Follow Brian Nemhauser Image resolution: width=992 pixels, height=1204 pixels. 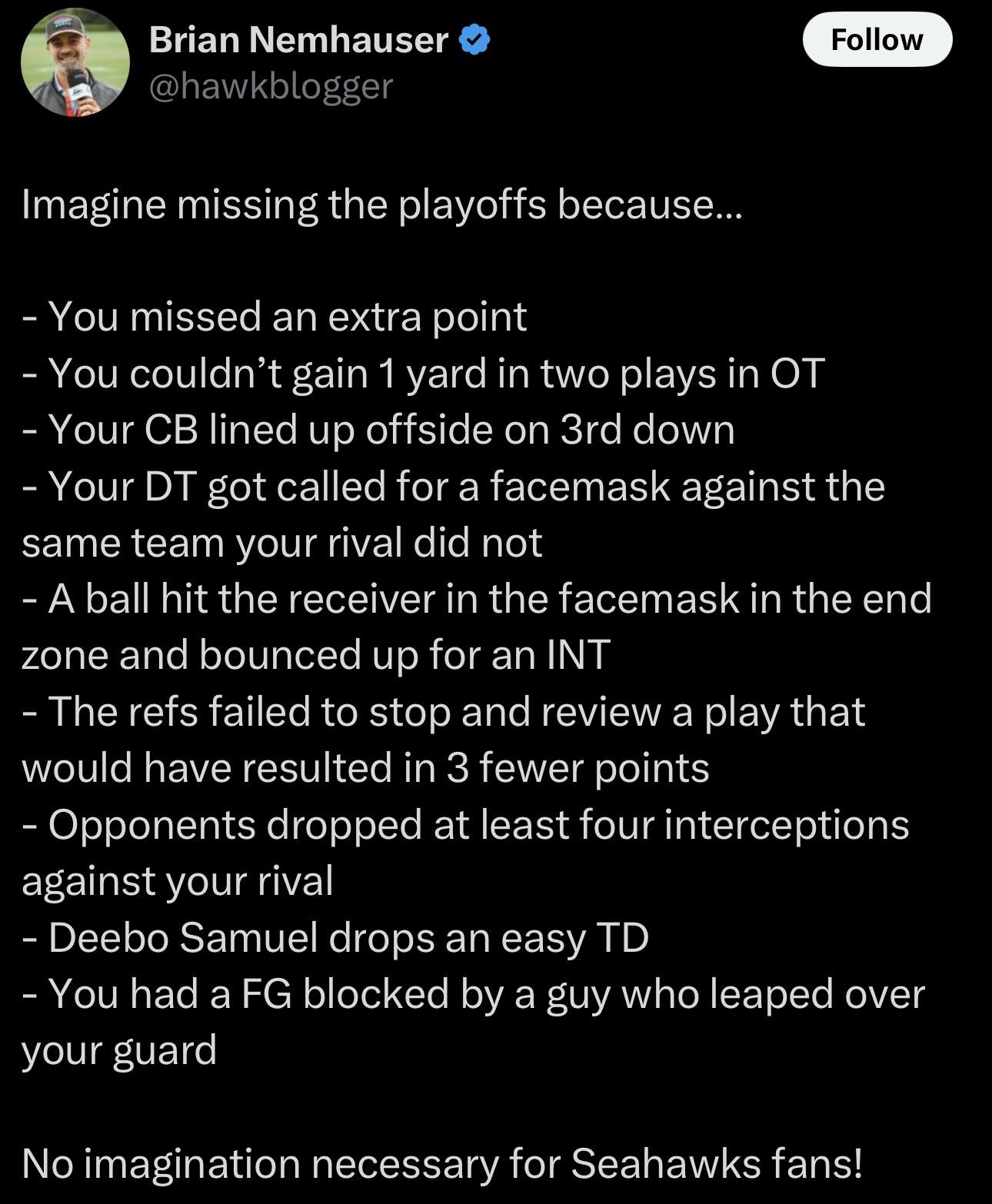click(x=877, y=39)
